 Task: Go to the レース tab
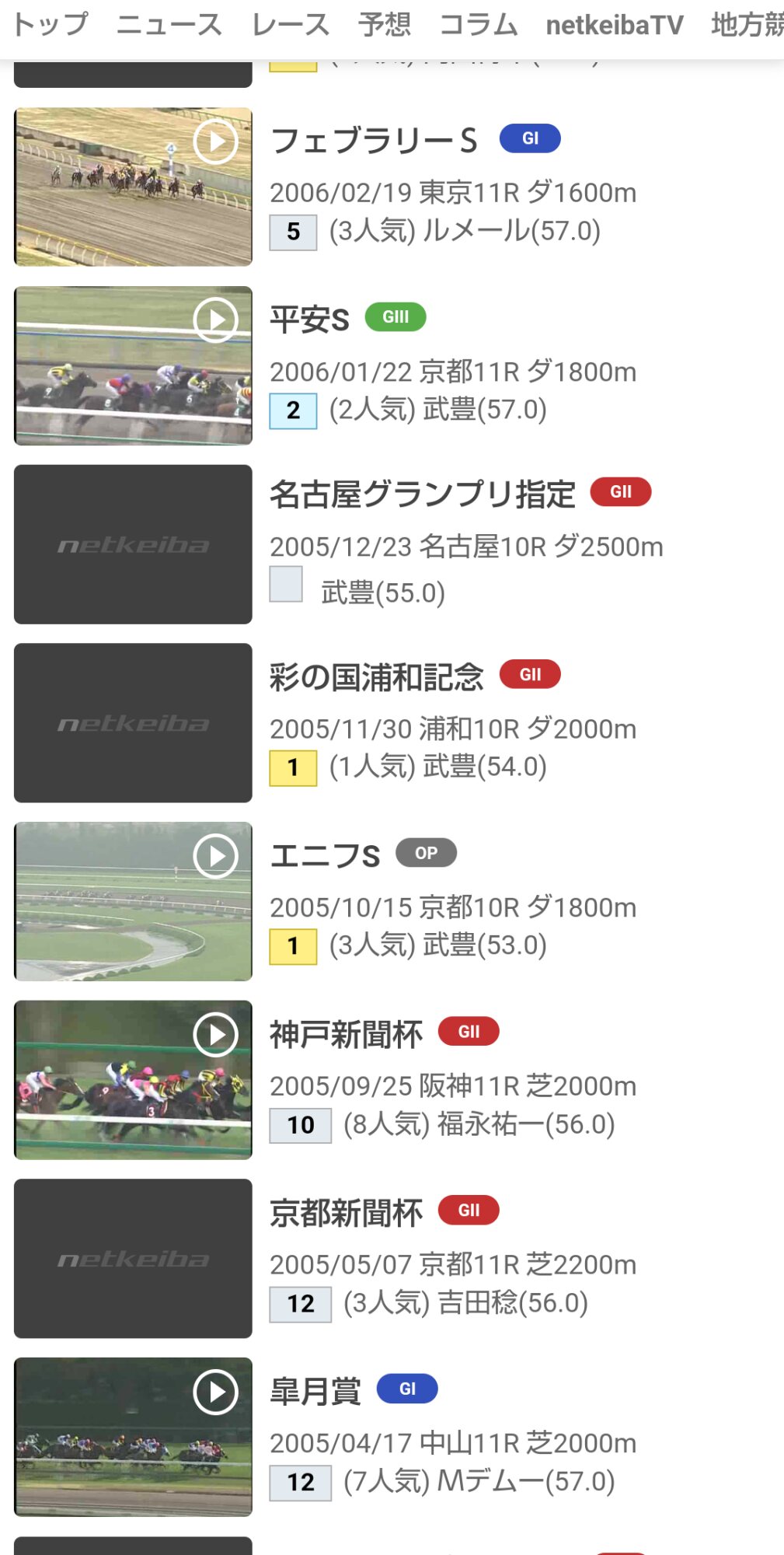(x=291, y=25)
